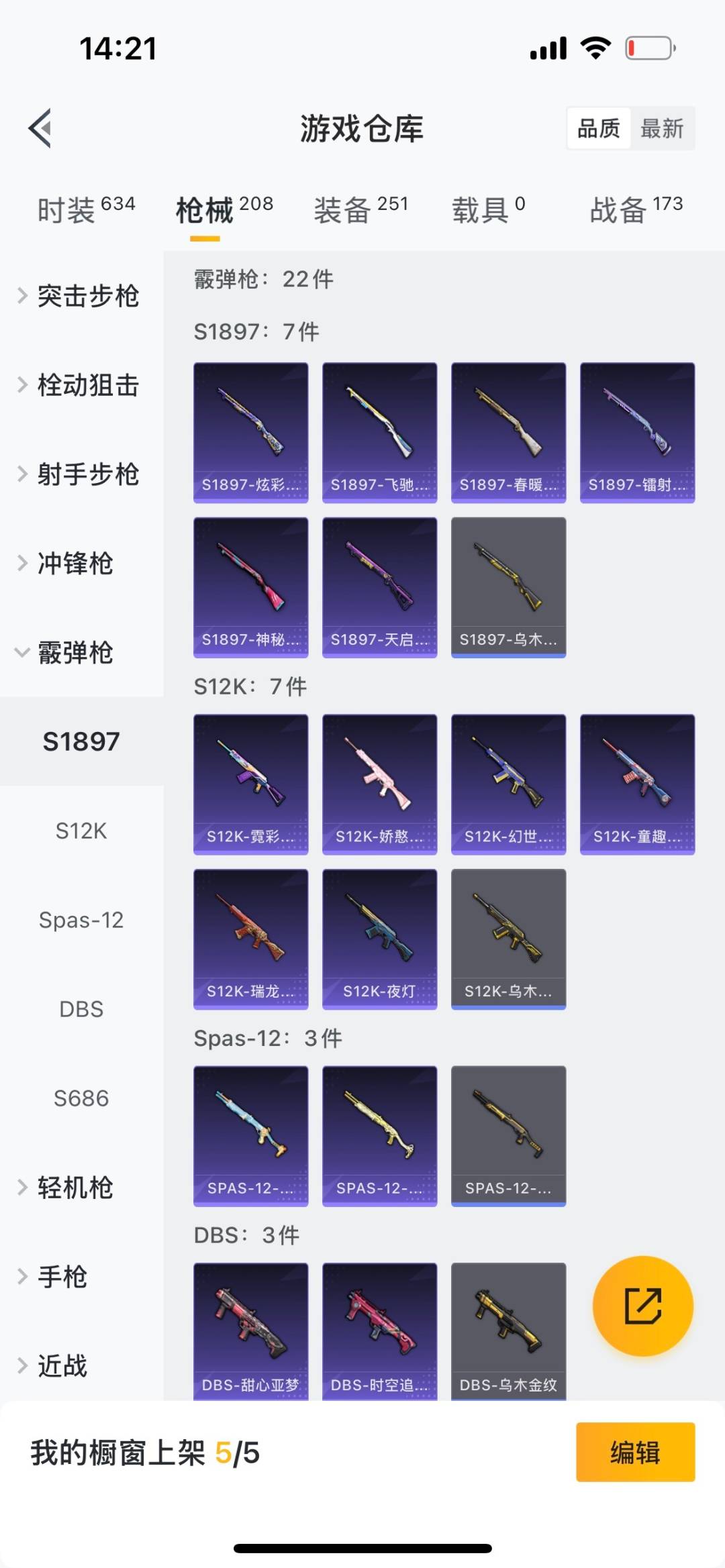The height and width of the screenshot is (1568, 725).
Task: Select the 战备 tab
Action: tap(635, 210)
